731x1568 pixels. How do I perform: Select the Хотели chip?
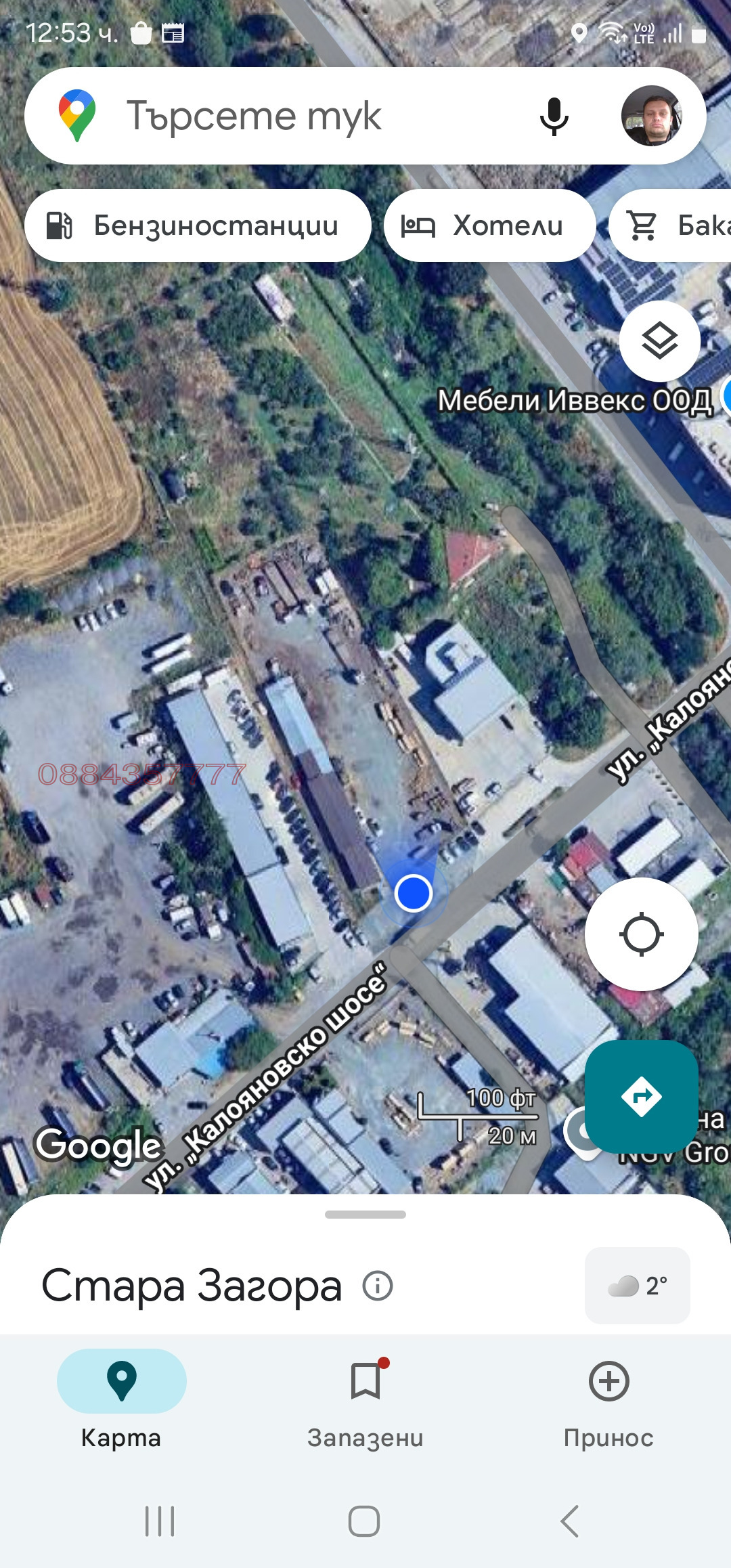tap(489, 225)
